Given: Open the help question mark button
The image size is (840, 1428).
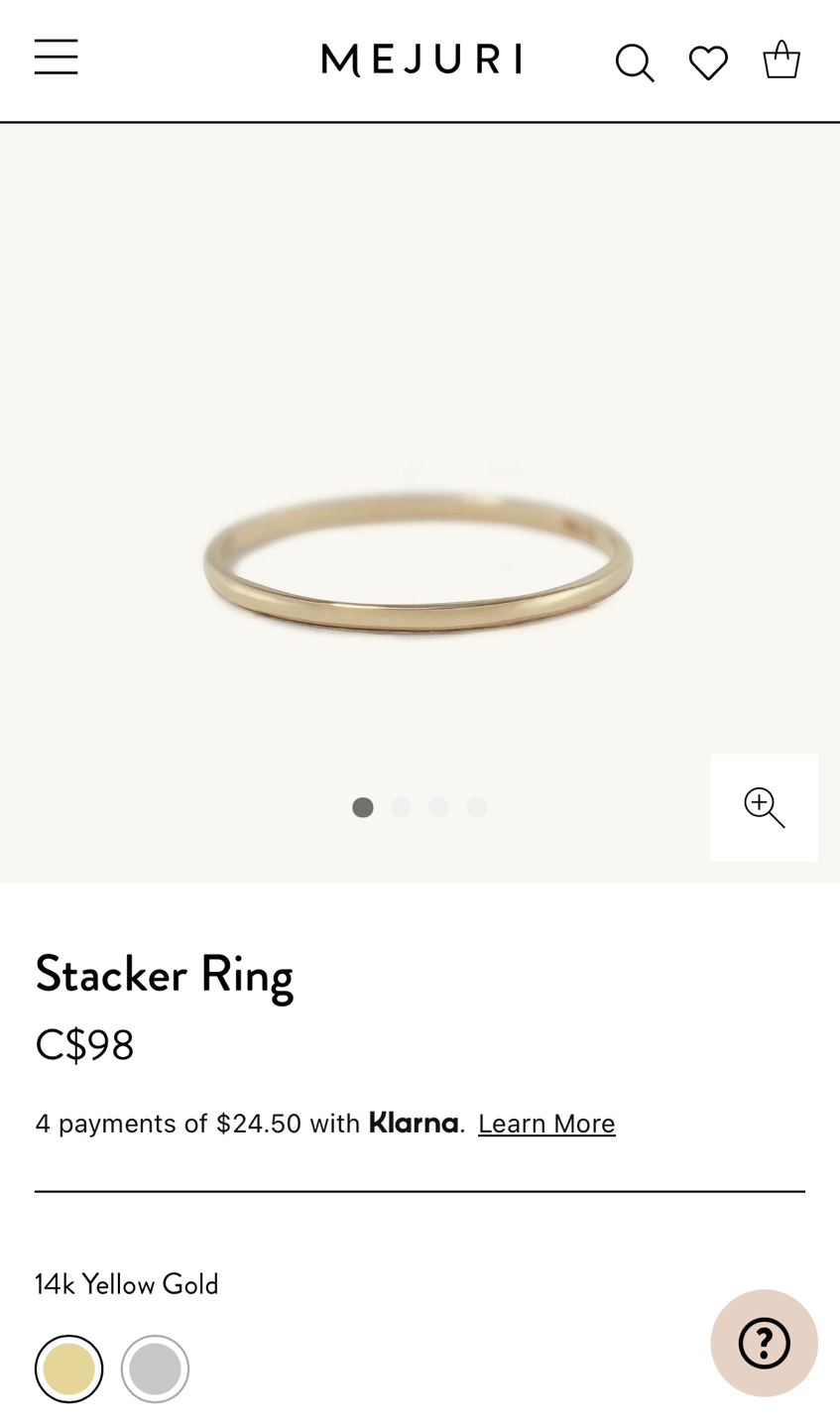Looking at the screenshot, I should (x=765, y=1343).
